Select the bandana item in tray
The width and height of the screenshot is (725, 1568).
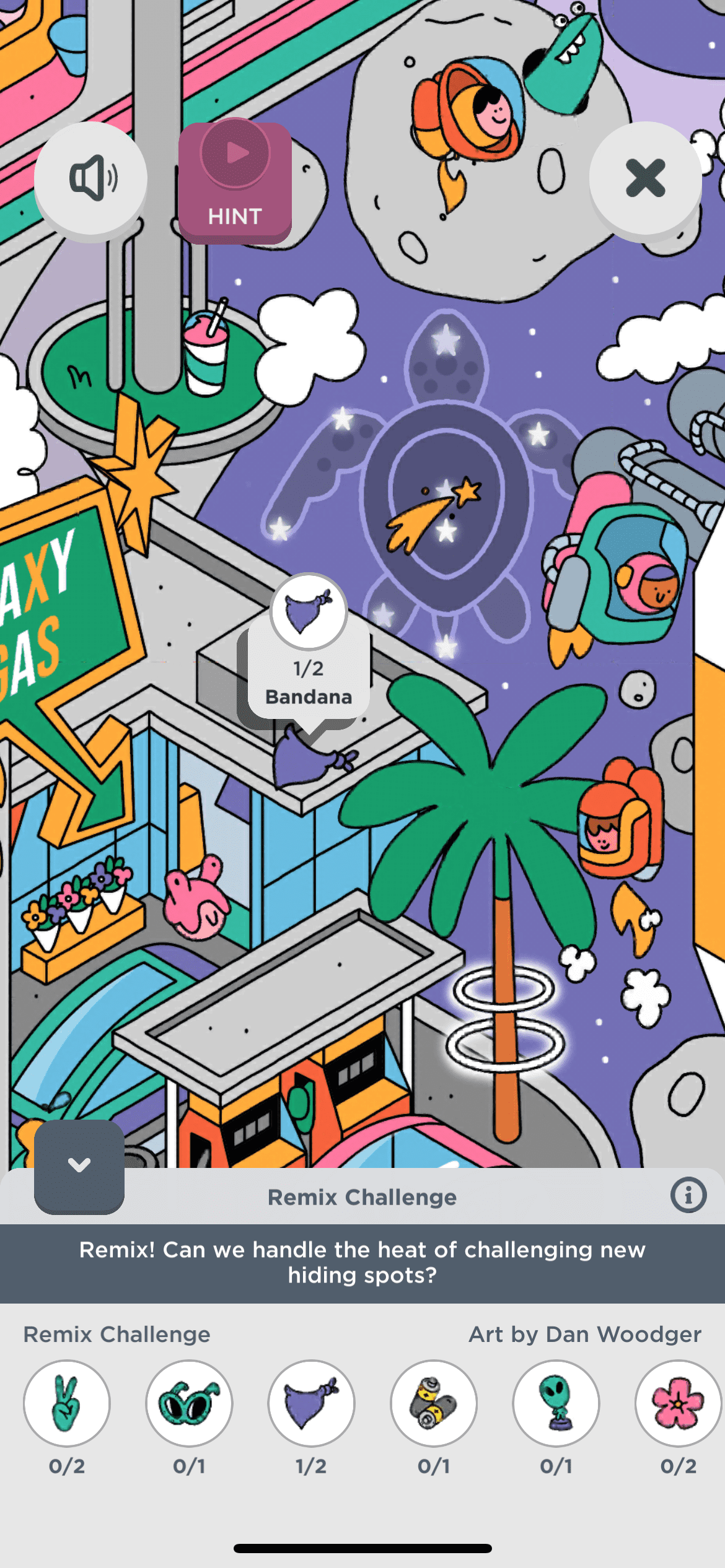311,1403
